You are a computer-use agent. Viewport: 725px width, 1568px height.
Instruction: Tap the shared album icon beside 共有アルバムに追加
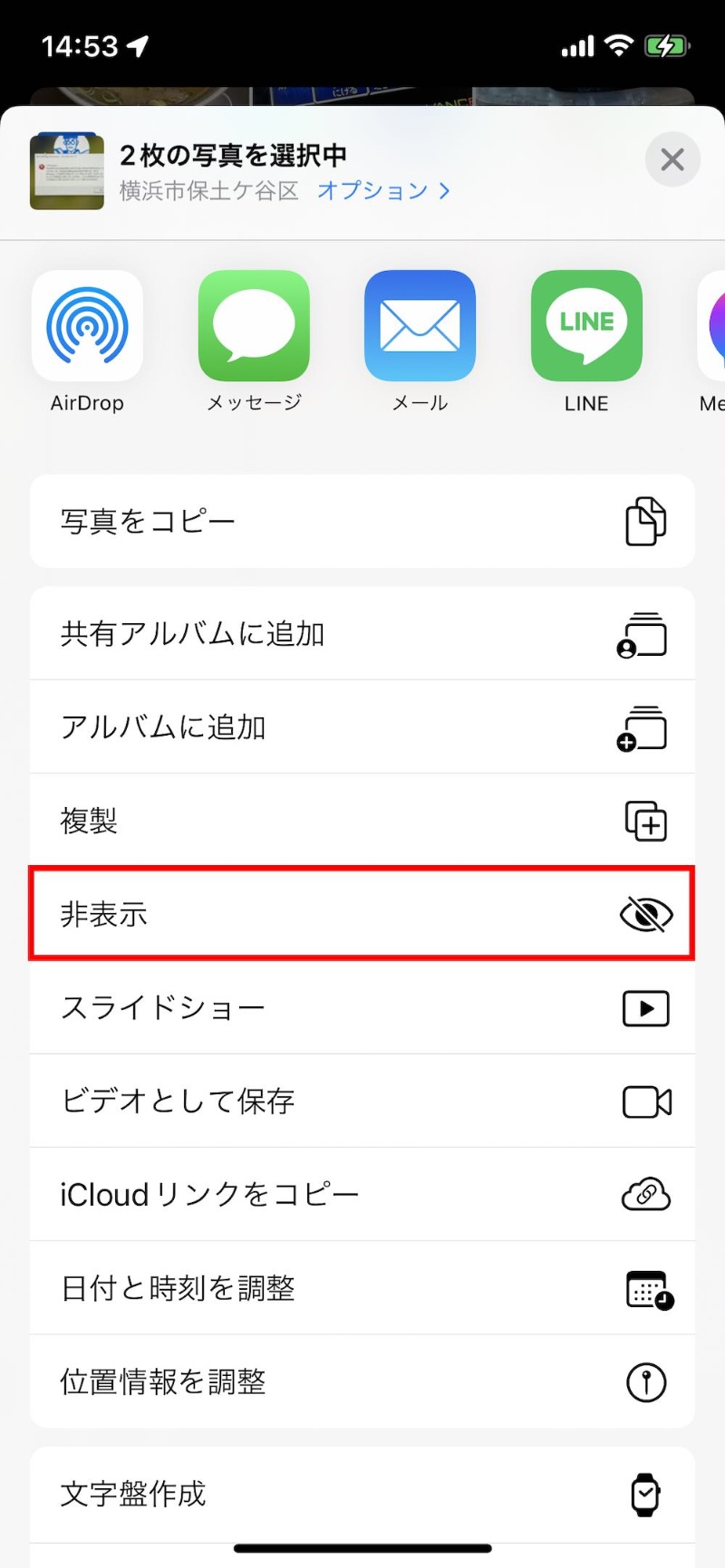click(643, 634)
